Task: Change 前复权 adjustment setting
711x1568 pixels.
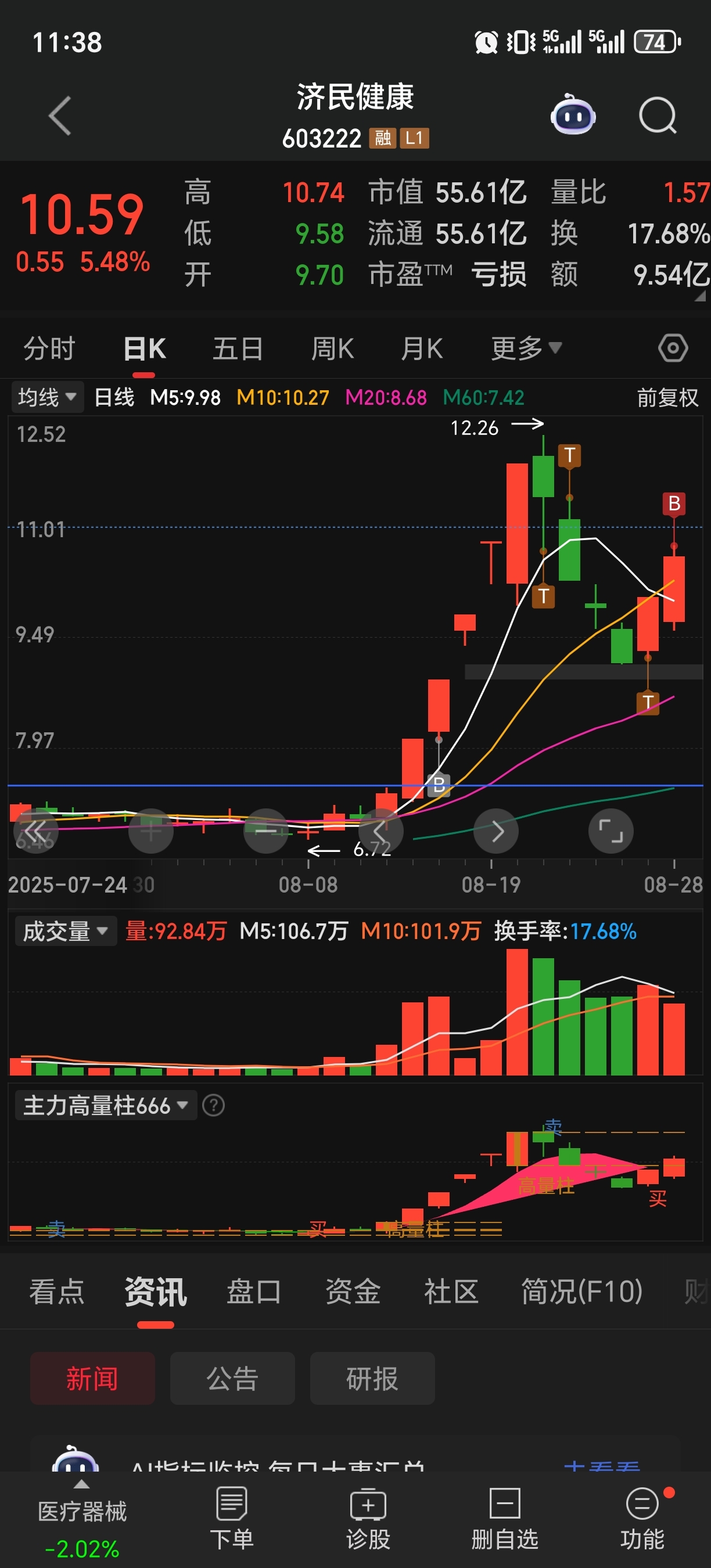Action: (x=668, y=397)
